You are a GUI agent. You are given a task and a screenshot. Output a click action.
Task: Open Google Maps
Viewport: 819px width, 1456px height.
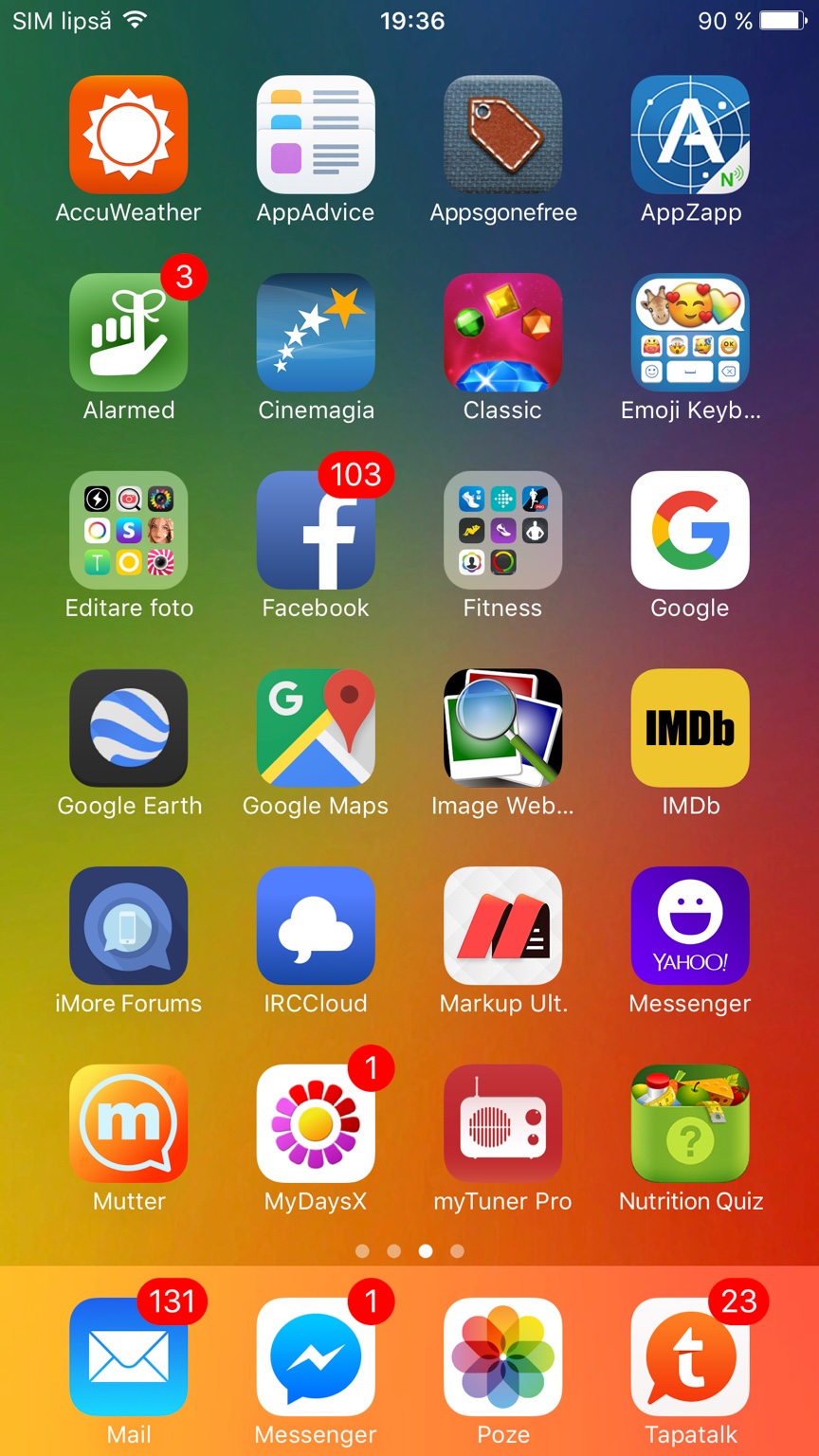coord(316,728)
